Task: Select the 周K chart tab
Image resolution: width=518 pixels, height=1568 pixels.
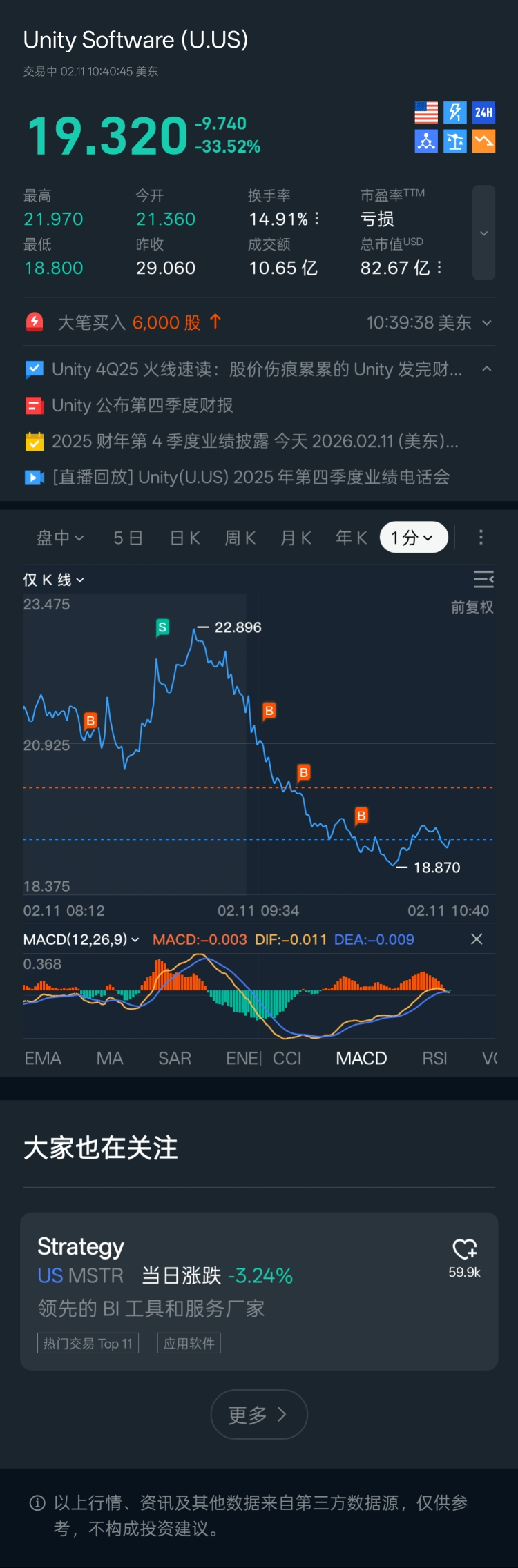Action: click(x=240, y=538)
